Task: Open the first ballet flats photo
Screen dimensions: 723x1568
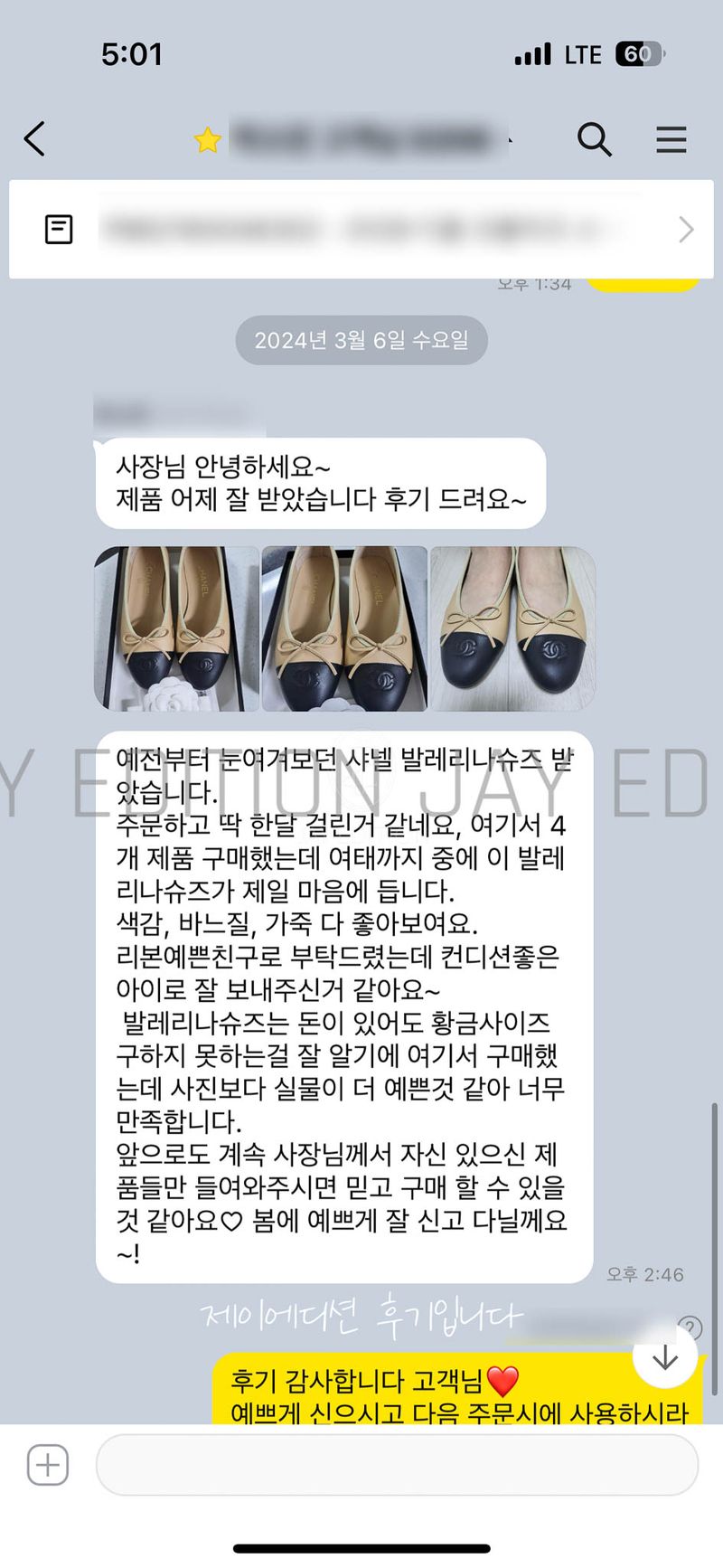Action: coord(176,628)
